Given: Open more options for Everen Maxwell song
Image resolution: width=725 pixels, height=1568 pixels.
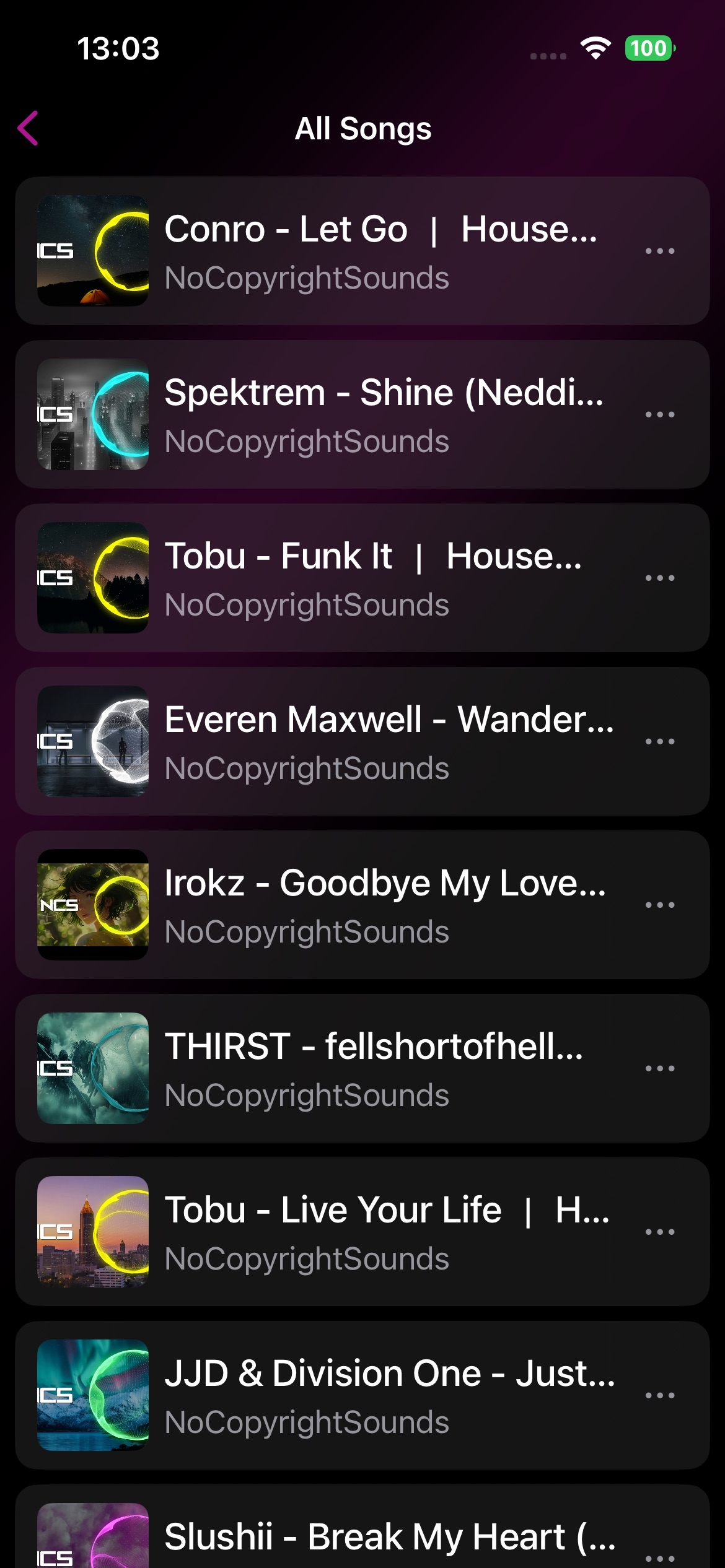Looking at the screenshot, I should coord(659,741).
